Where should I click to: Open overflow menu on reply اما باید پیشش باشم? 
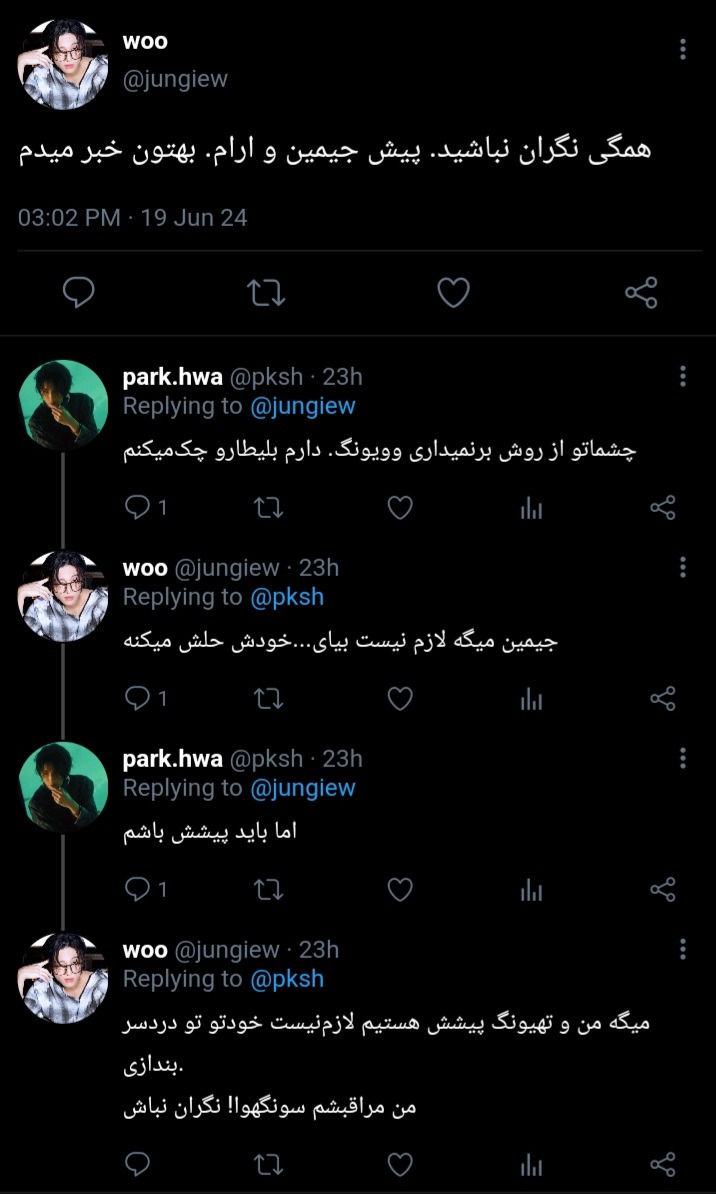tap(682, 758)
